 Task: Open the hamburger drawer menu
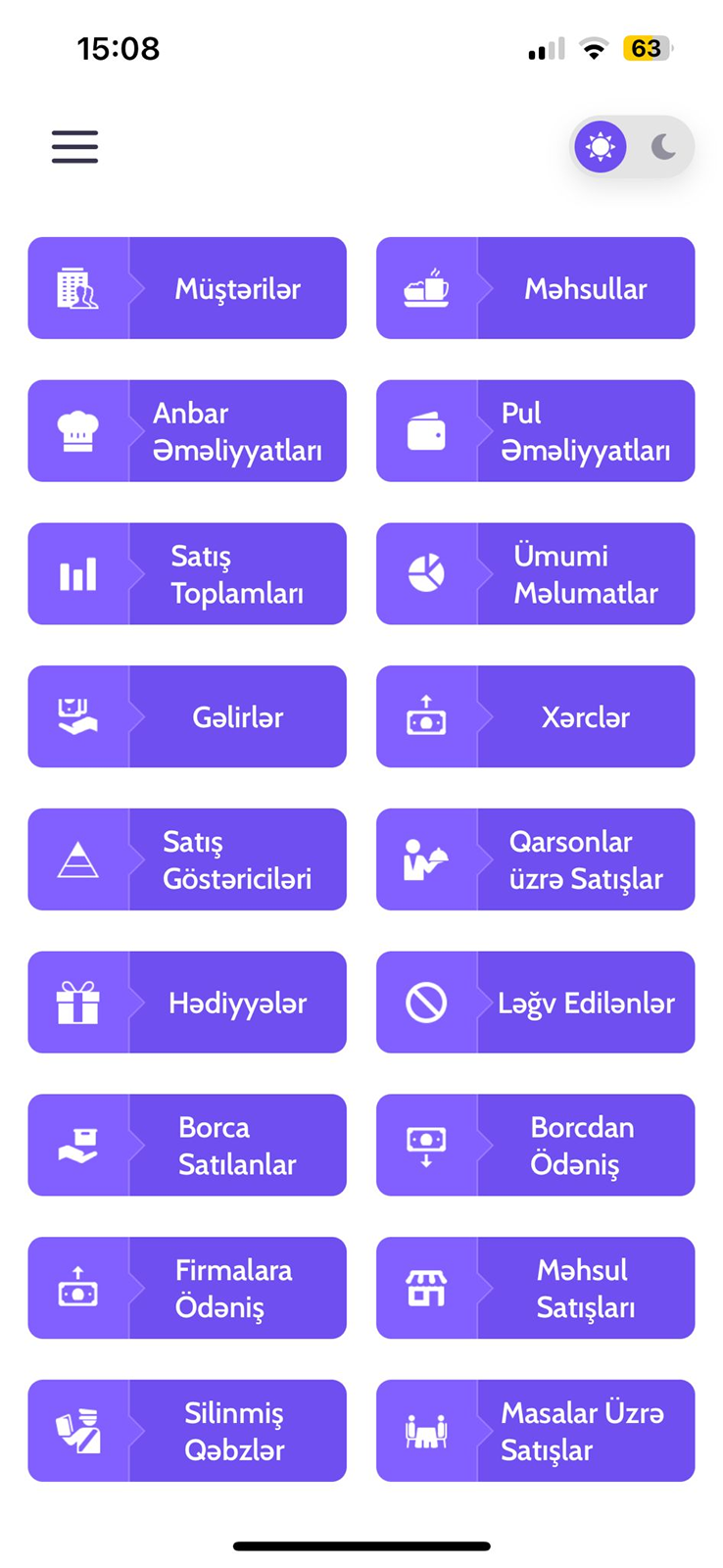click(74, 147)
